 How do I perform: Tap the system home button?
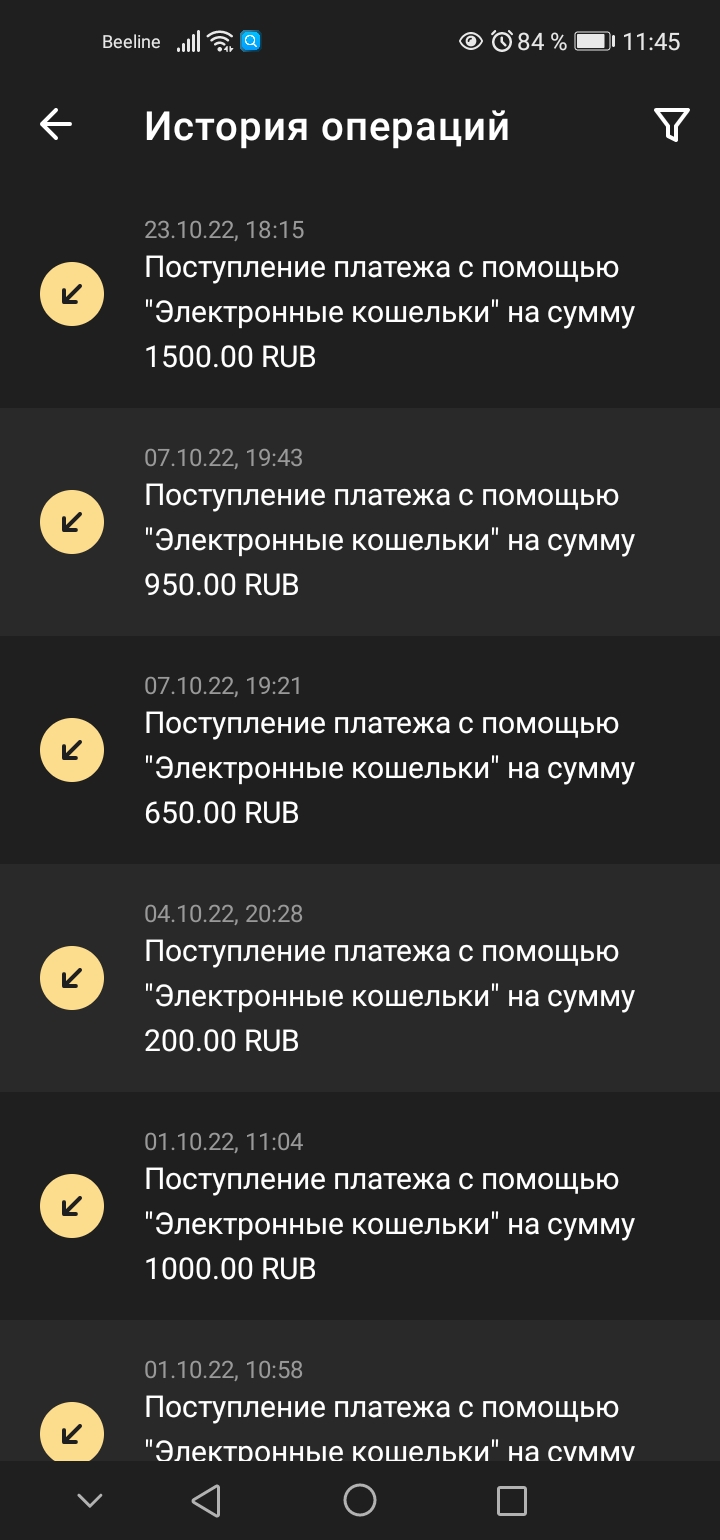pos(360,1500)
